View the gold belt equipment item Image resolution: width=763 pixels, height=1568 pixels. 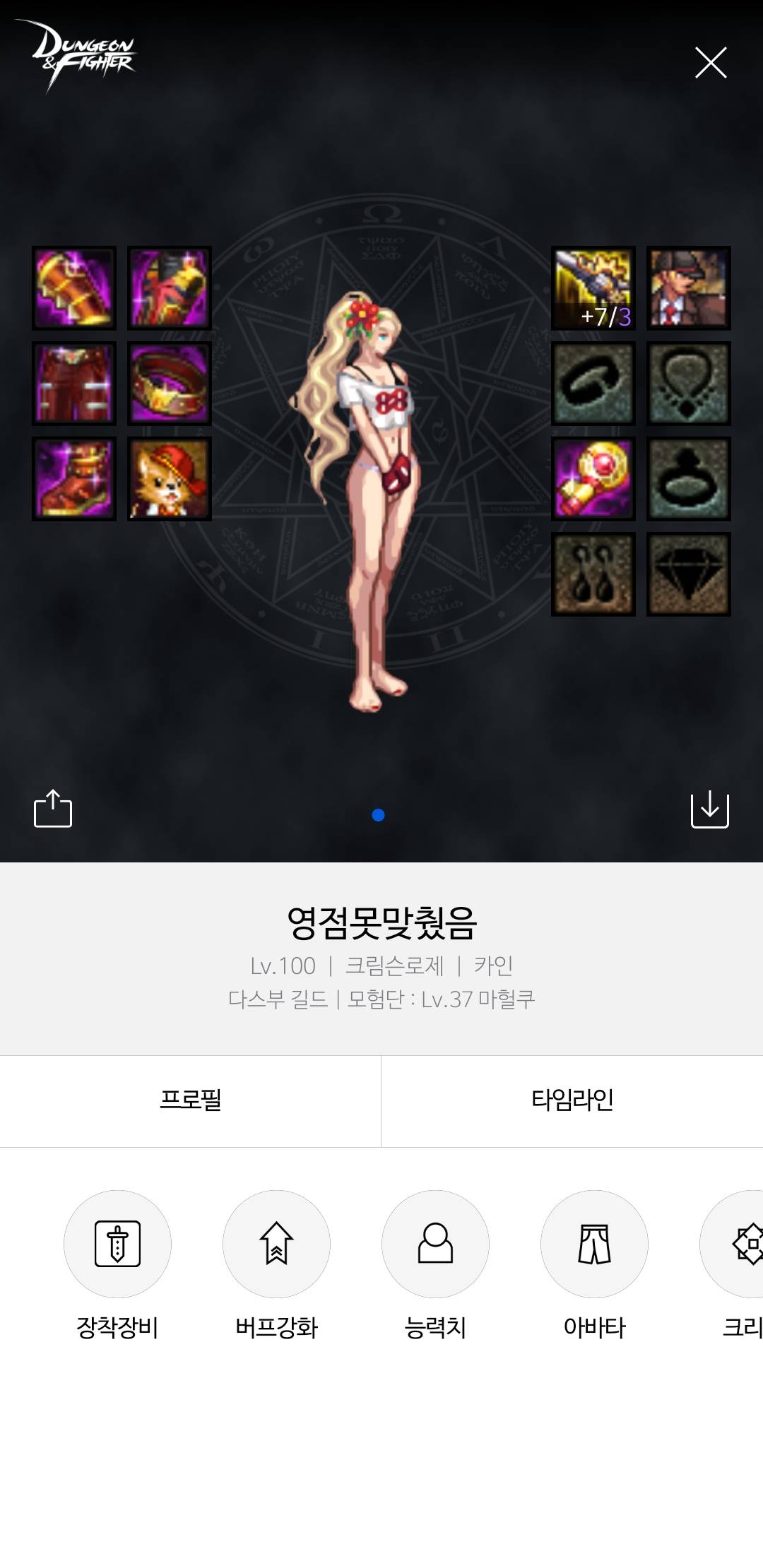170,384
